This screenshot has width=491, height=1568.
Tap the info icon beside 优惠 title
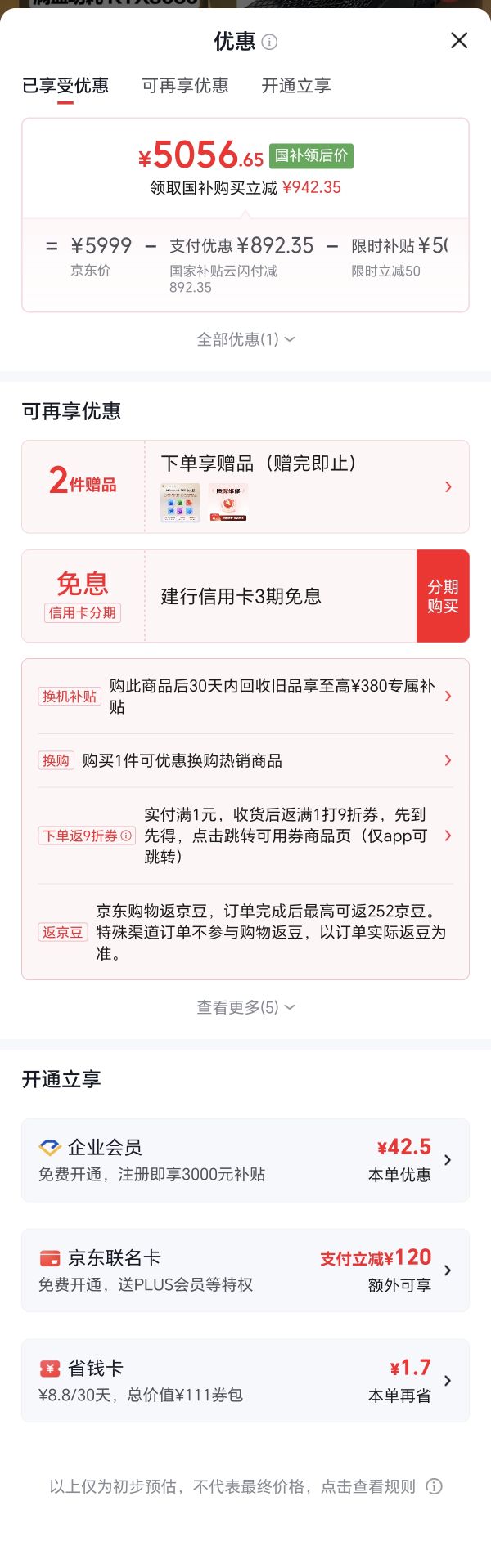269,42
